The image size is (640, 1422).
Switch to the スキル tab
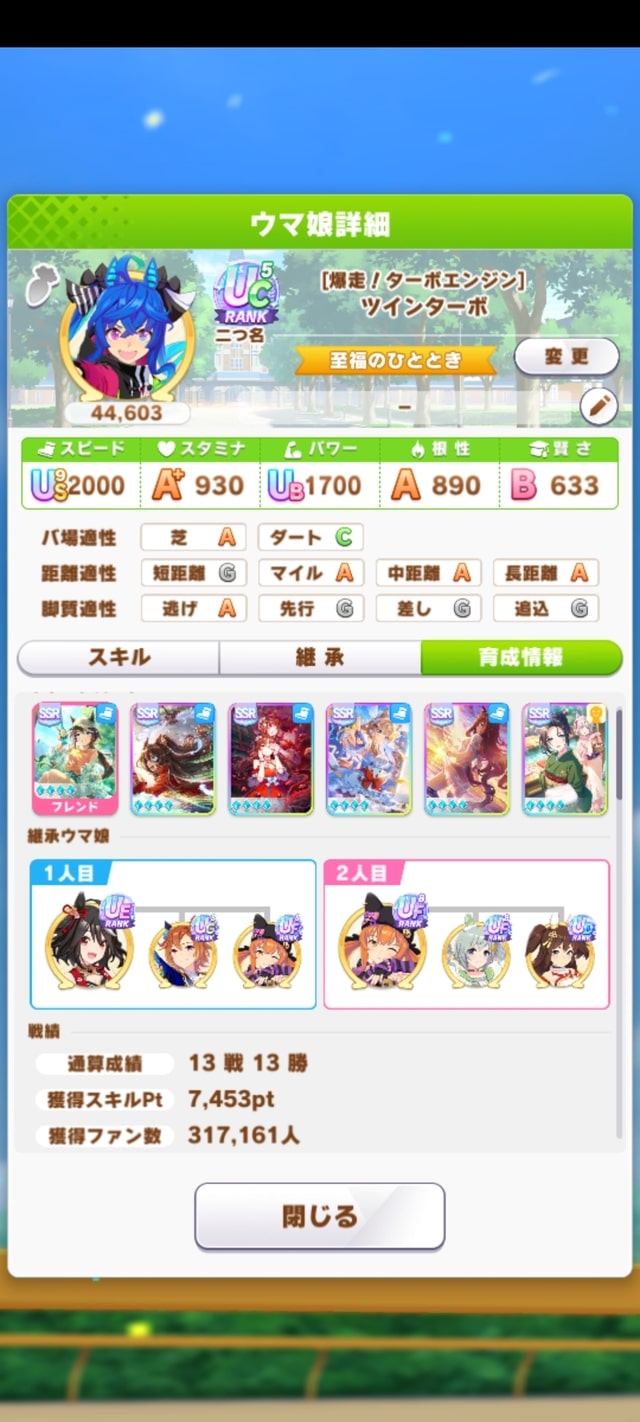click(119, 657)
